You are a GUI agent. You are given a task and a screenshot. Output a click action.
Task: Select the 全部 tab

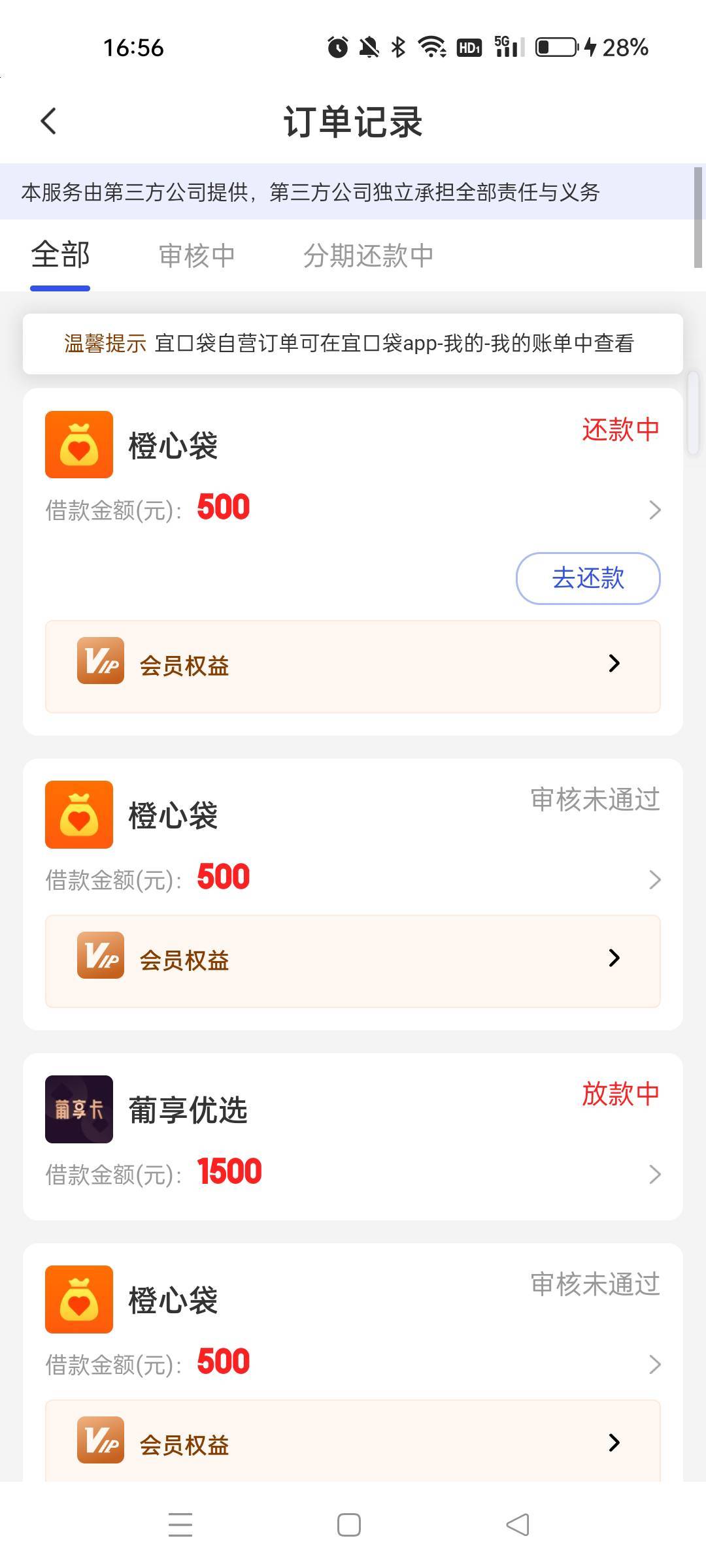(60, 255)
